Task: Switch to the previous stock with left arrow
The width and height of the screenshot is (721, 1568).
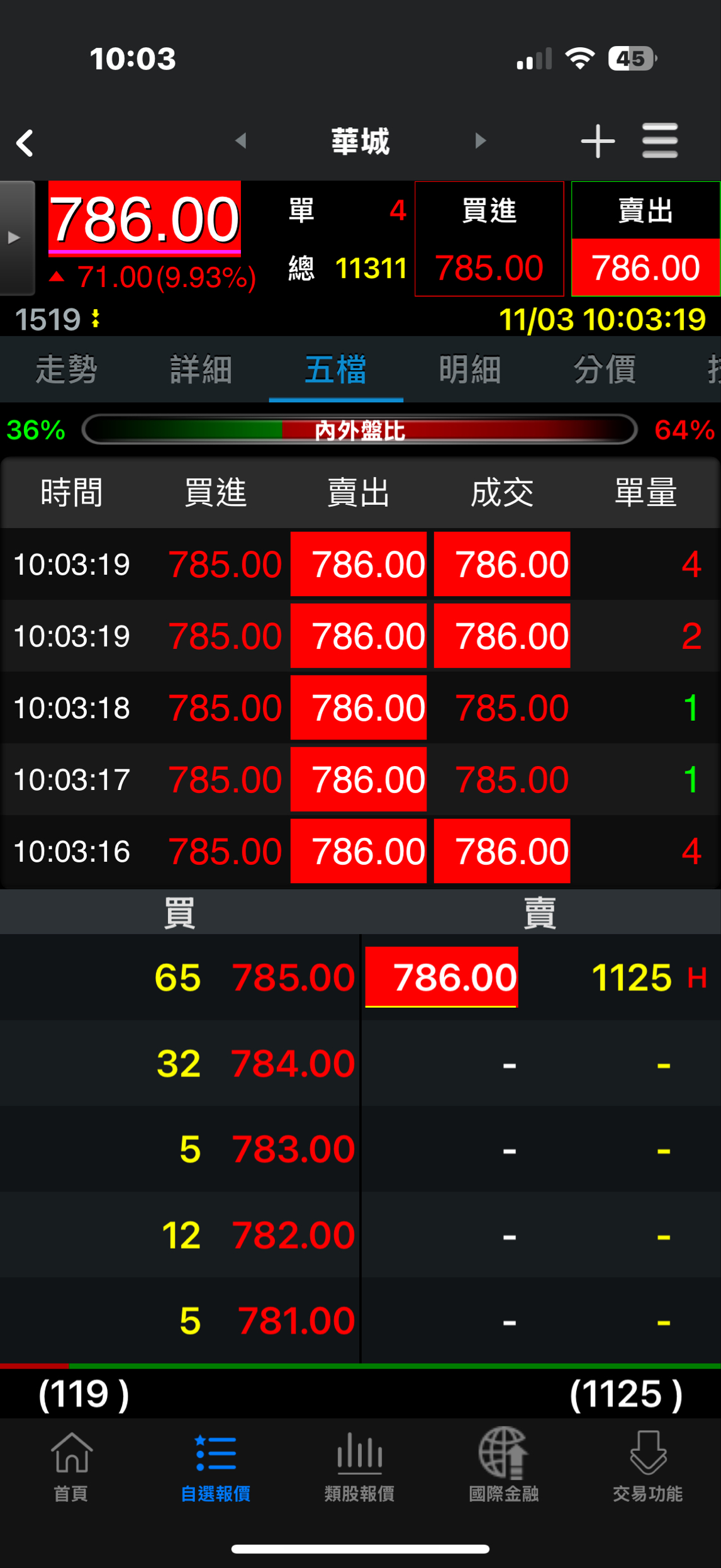Action: pyautogui.click(x=241, y=140)
